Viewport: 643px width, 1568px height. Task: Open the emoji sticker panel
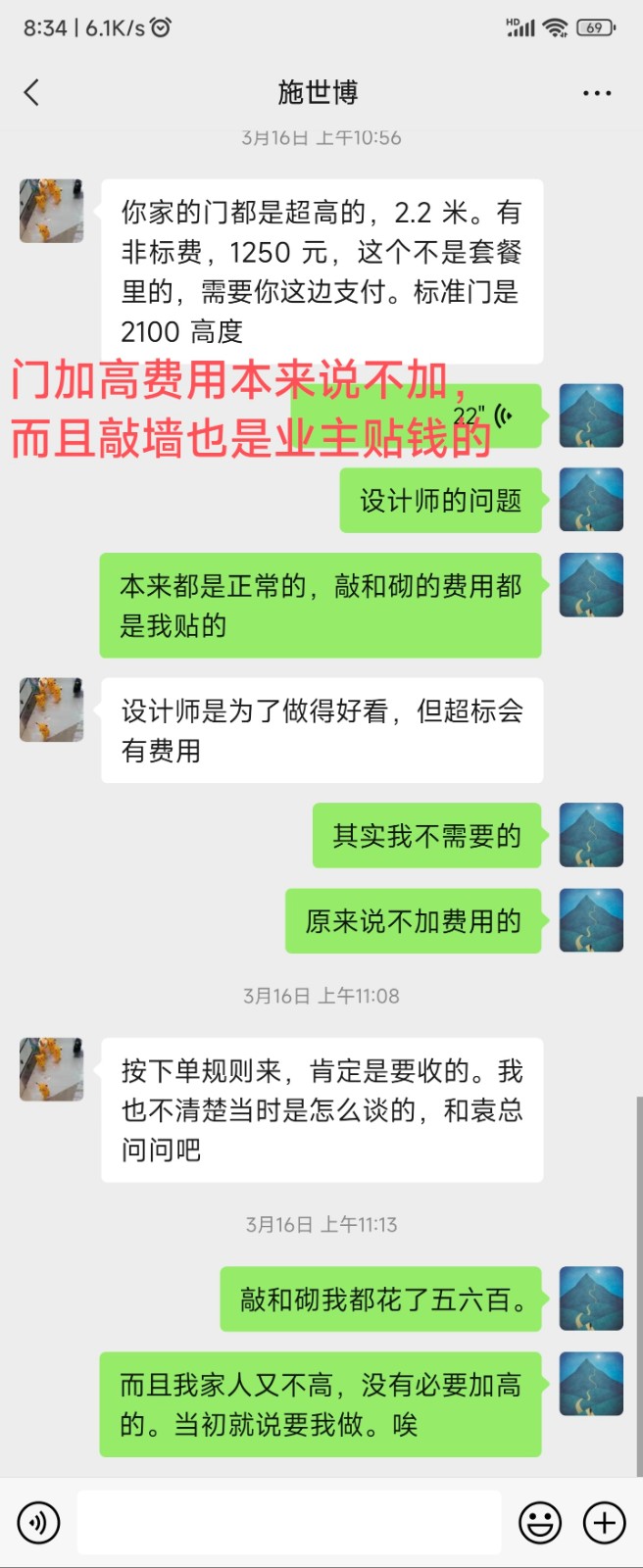pos(539,1523)
